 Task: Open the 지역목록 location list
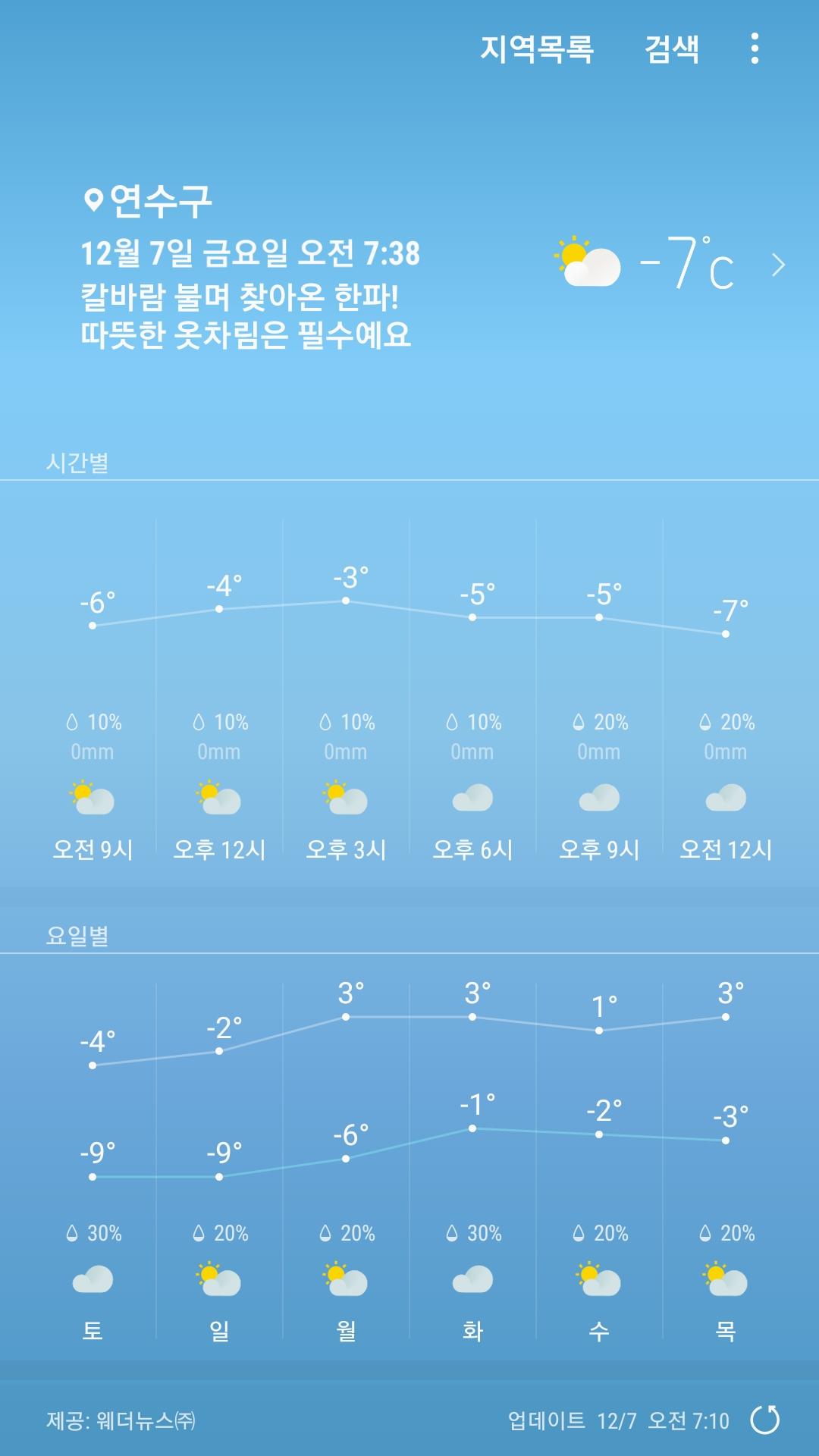(x=536, y=49)
